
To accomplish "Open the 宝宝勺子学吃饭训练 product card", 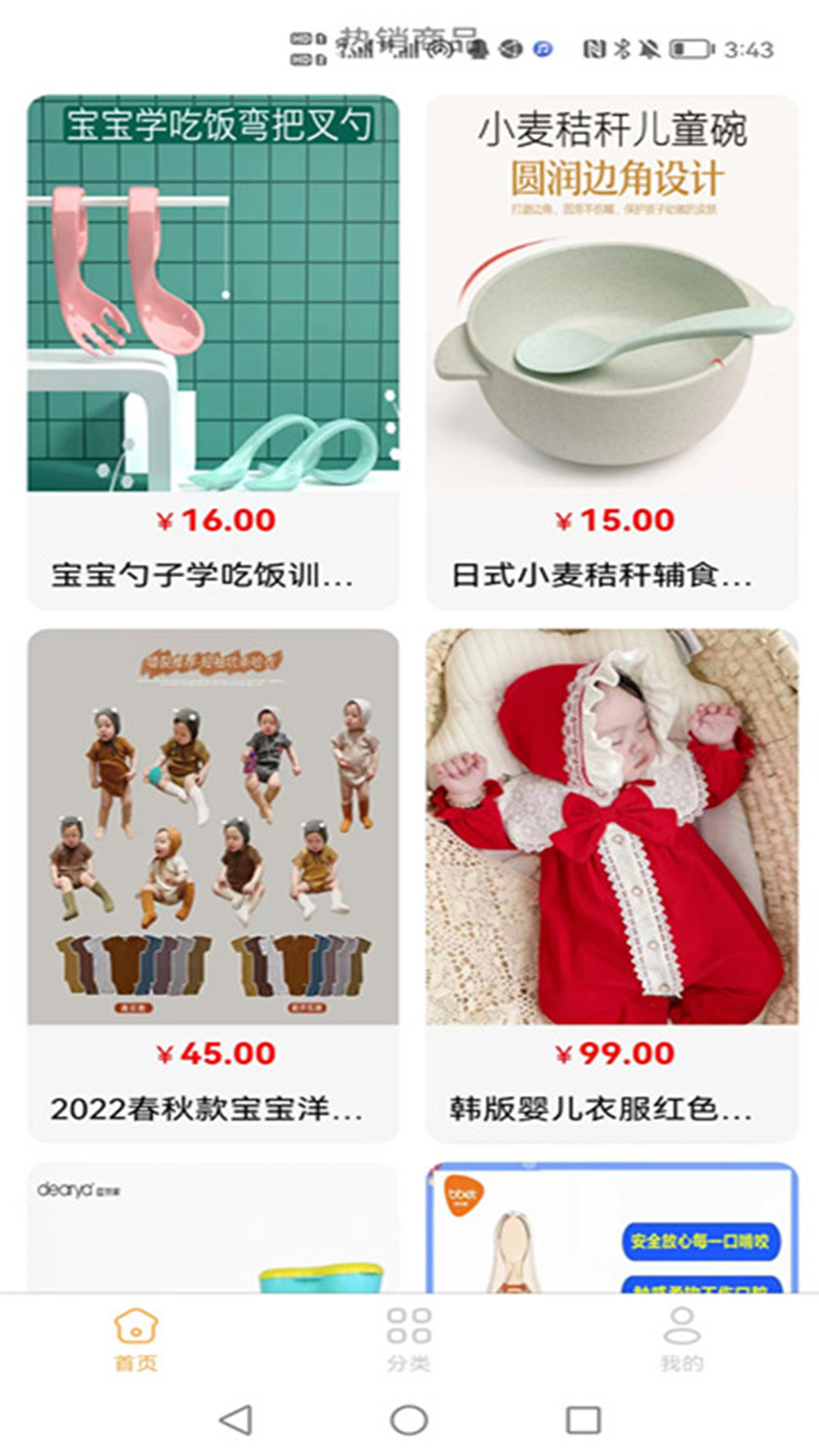I will pos(213,352).
